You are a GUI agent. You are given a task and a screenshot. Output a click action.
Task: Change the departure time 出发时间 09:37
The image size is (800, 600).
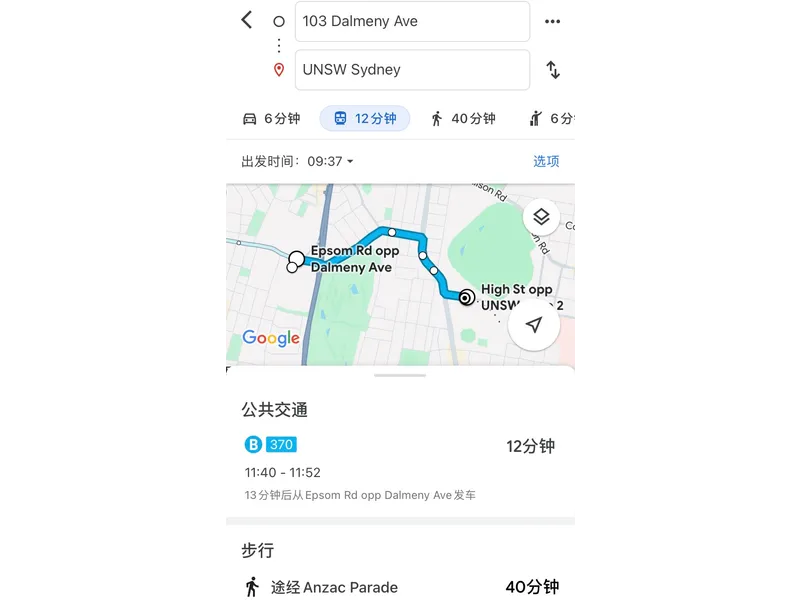tap(298, 161)
